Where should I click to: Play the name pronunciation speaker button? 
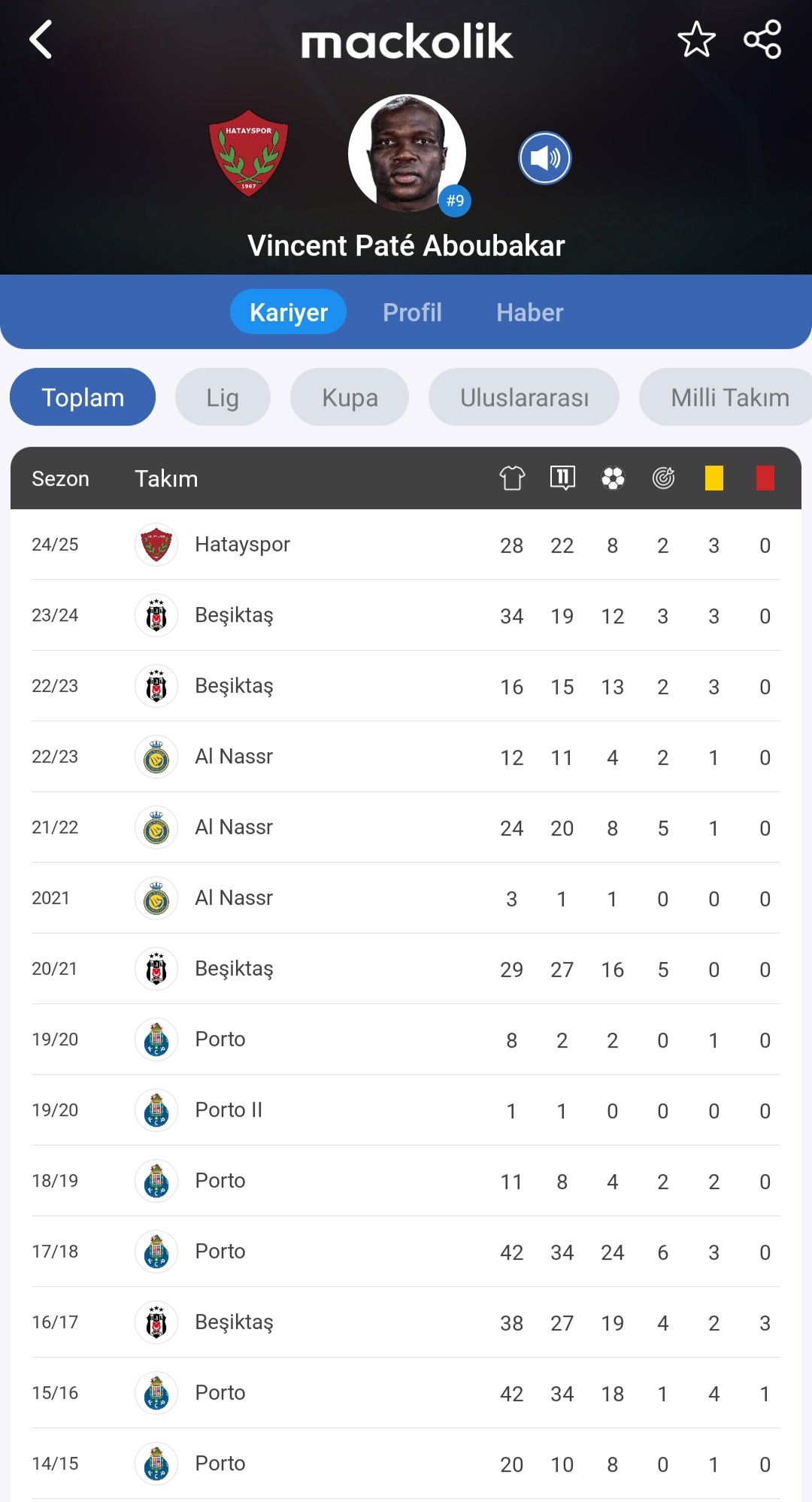(x=545, y=158)
